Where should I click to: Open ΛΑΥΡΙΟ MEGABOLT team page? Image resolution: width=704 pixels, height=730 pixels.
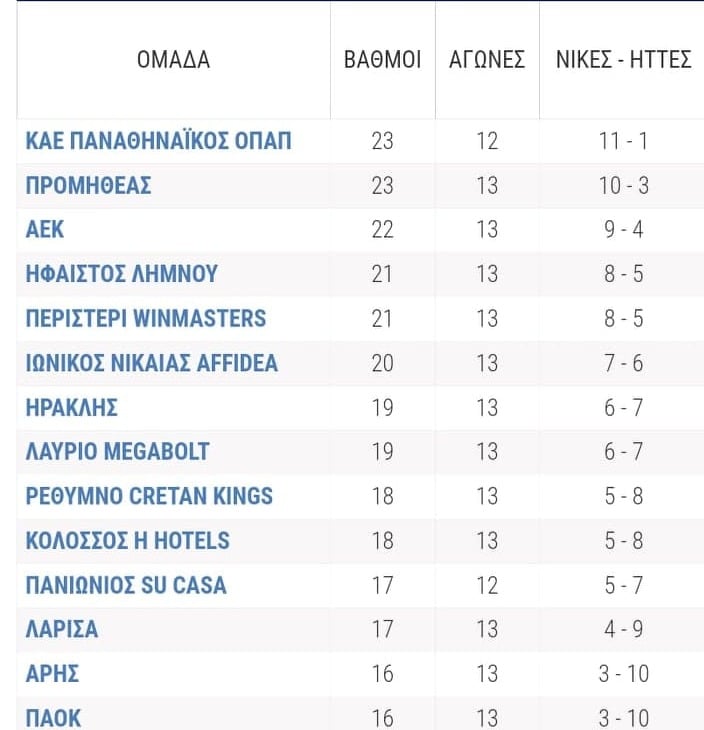coord(117,452)
